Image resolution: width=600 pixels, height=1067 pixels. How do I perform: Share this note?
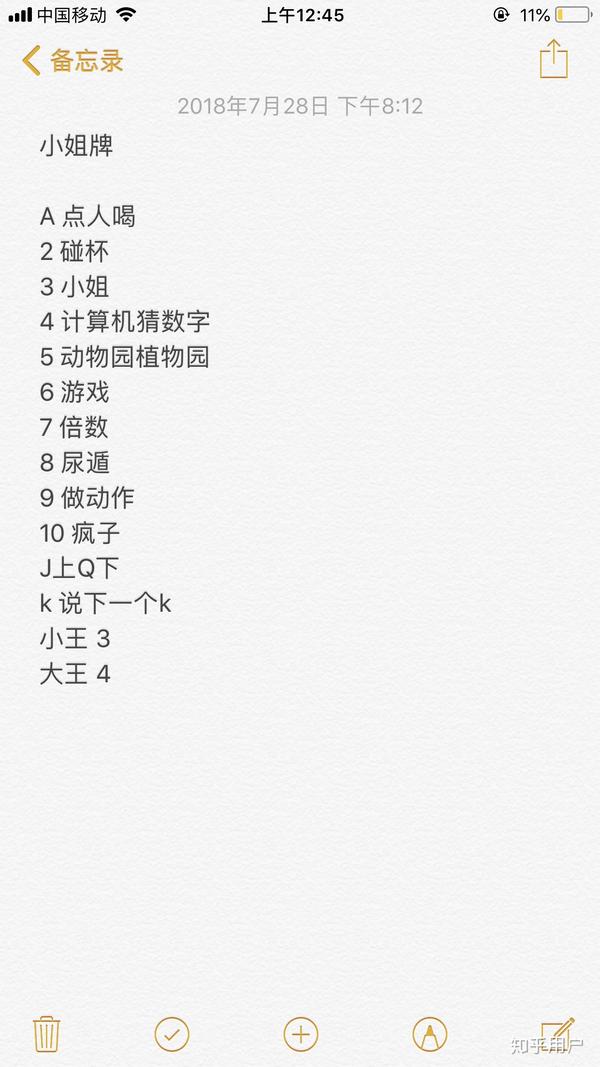pos(553,59)
